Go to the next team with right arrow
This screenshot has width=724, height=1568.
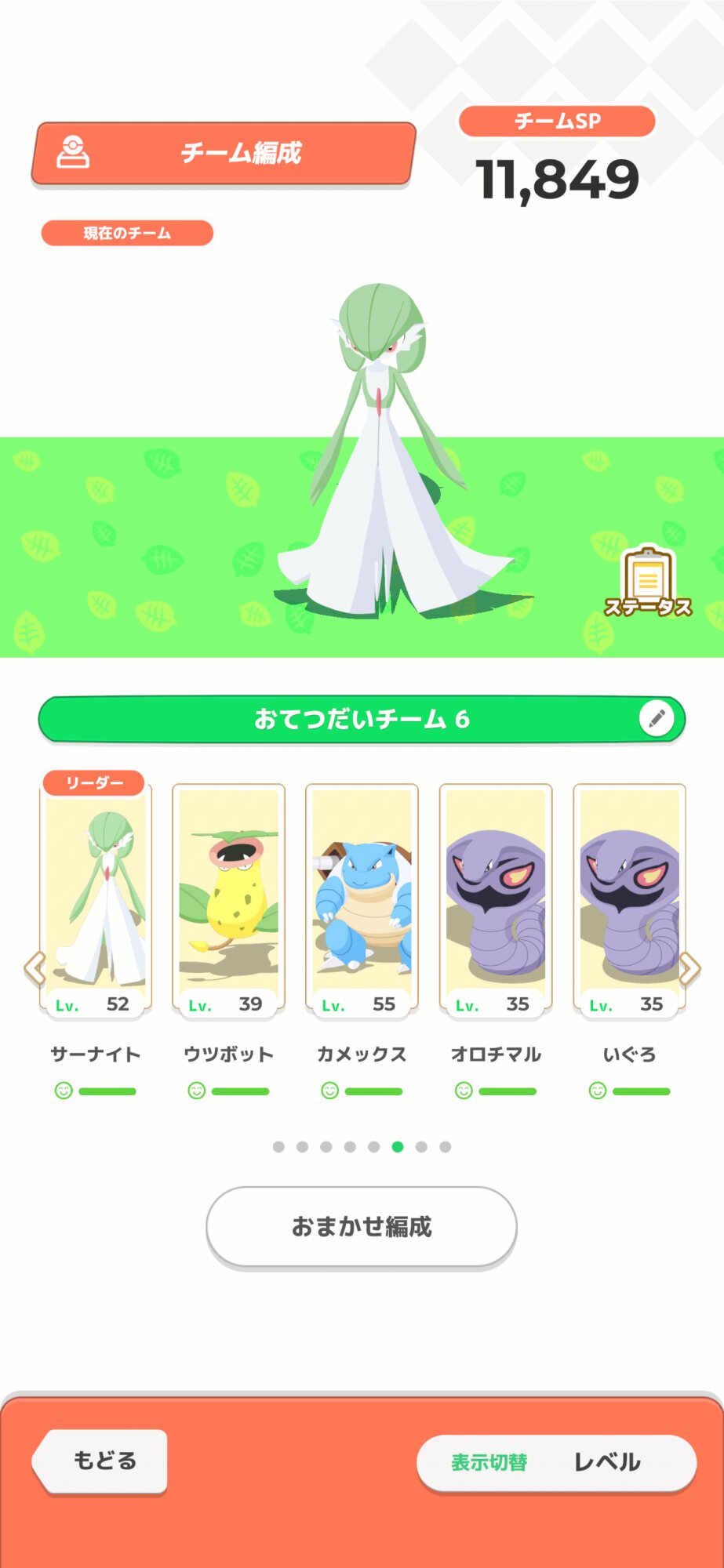689,968
